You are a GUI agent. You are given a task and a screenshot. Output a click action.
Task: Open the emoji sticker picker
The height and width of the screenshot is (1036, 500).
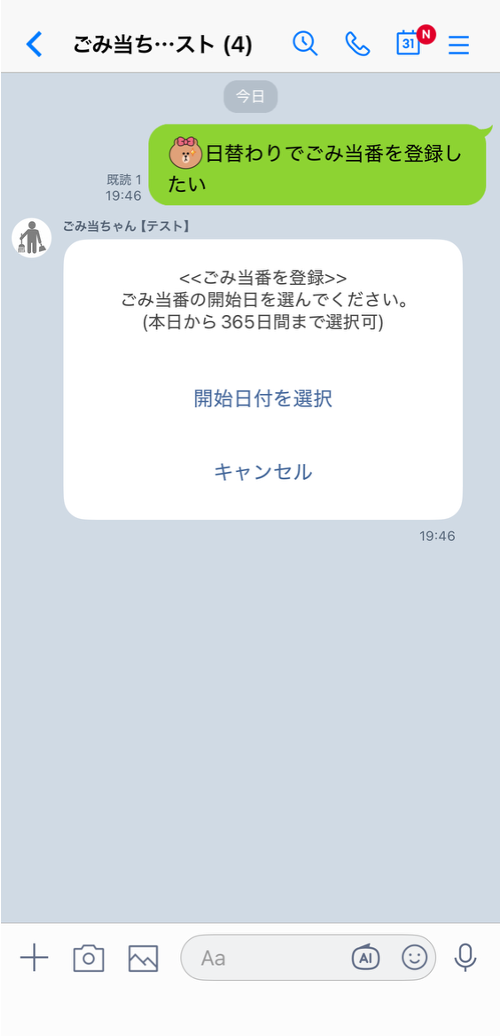coord(415,957)
